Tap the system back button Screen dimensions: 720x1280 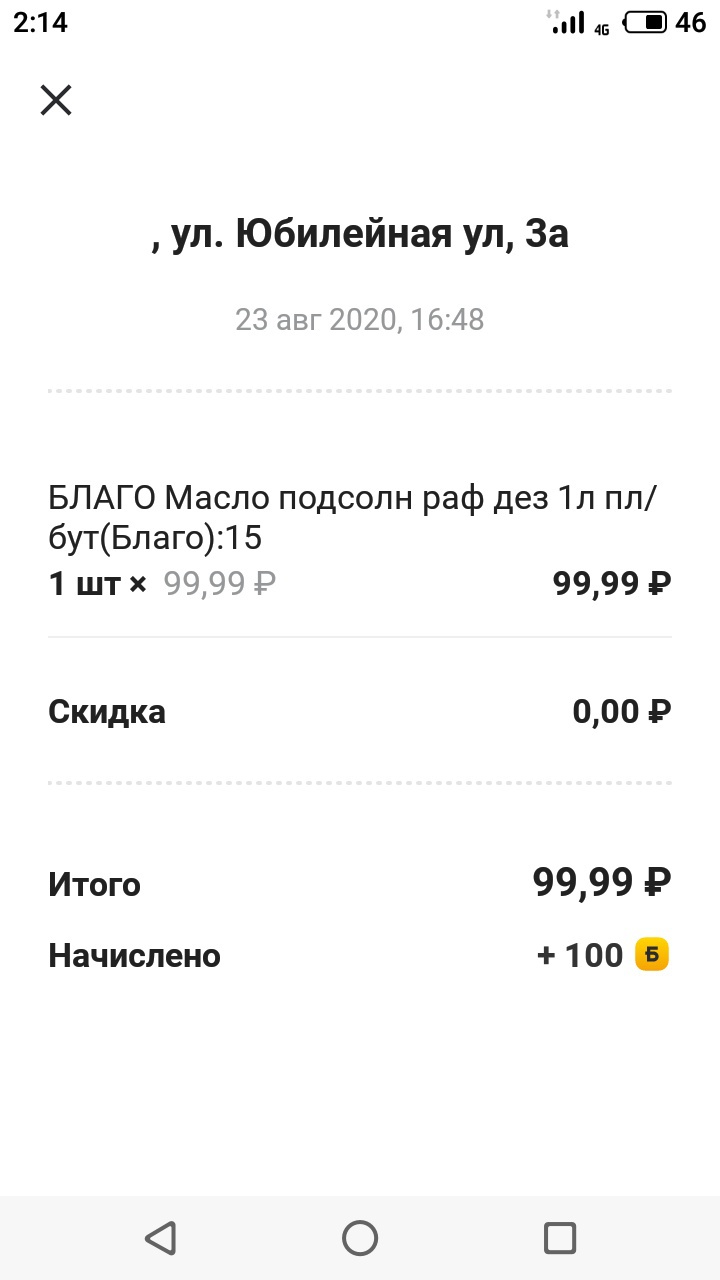160,1238
